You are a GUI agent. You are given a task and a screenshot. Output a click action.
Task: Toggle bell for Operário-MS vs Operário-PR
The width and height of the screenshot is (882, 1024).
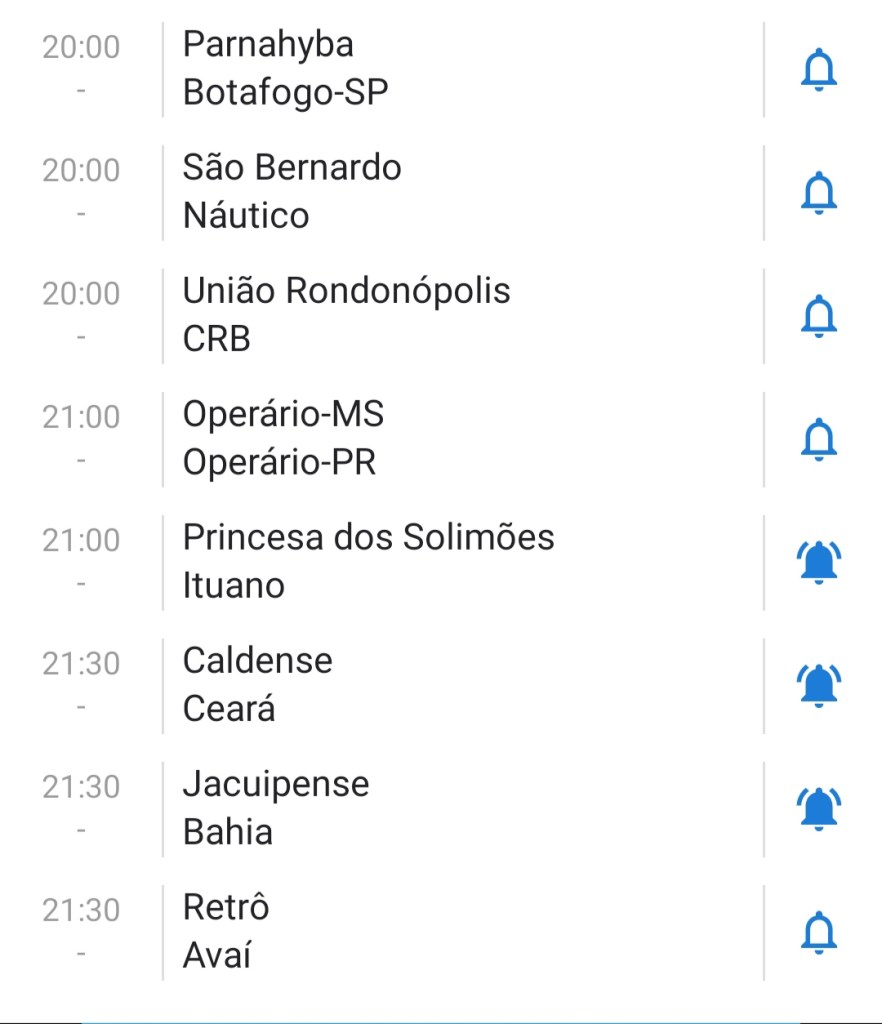click(819, 439)
